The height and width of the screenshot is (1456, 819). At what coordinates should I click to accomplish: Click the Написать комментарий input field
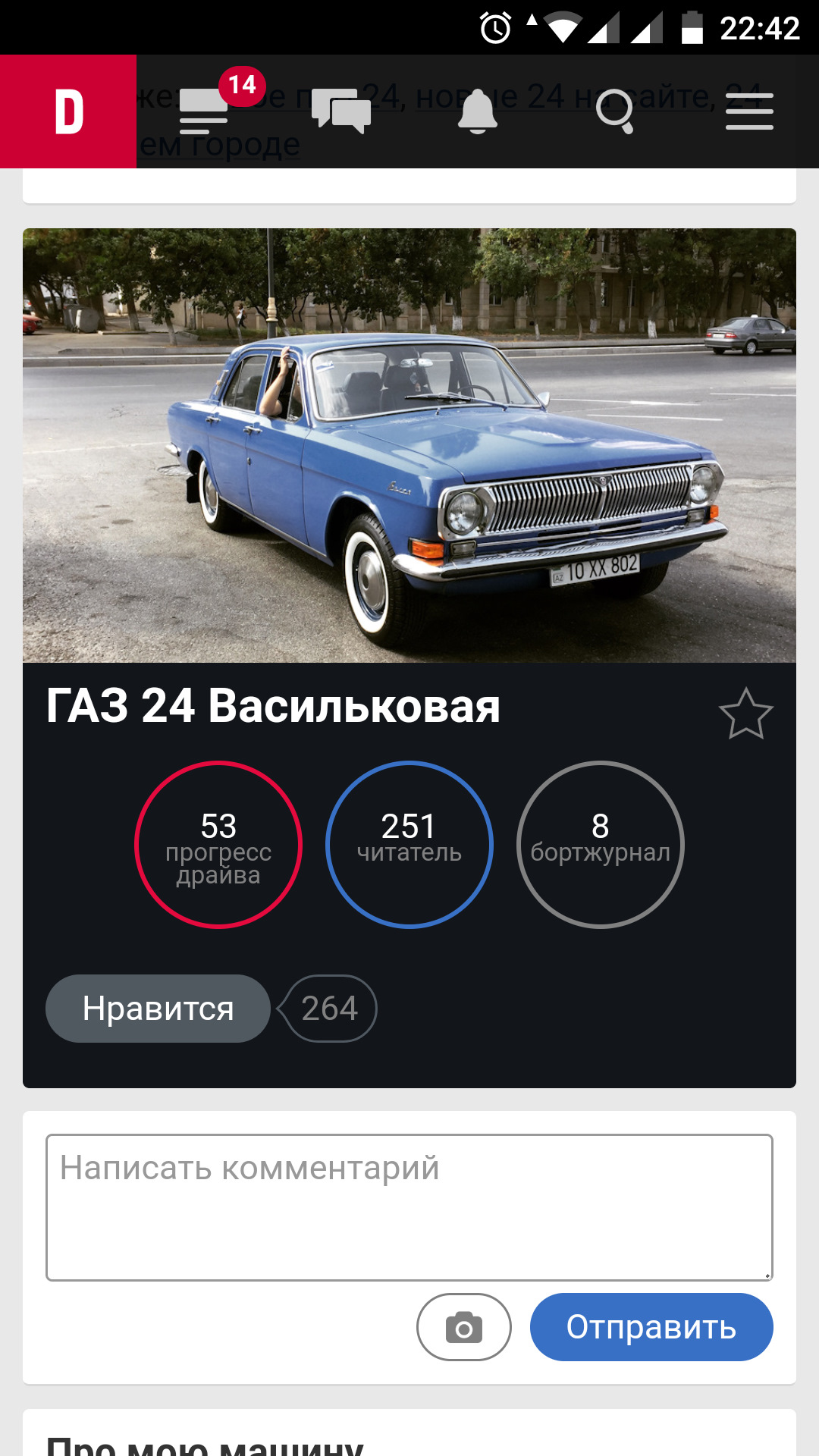tap(409, 1206)
